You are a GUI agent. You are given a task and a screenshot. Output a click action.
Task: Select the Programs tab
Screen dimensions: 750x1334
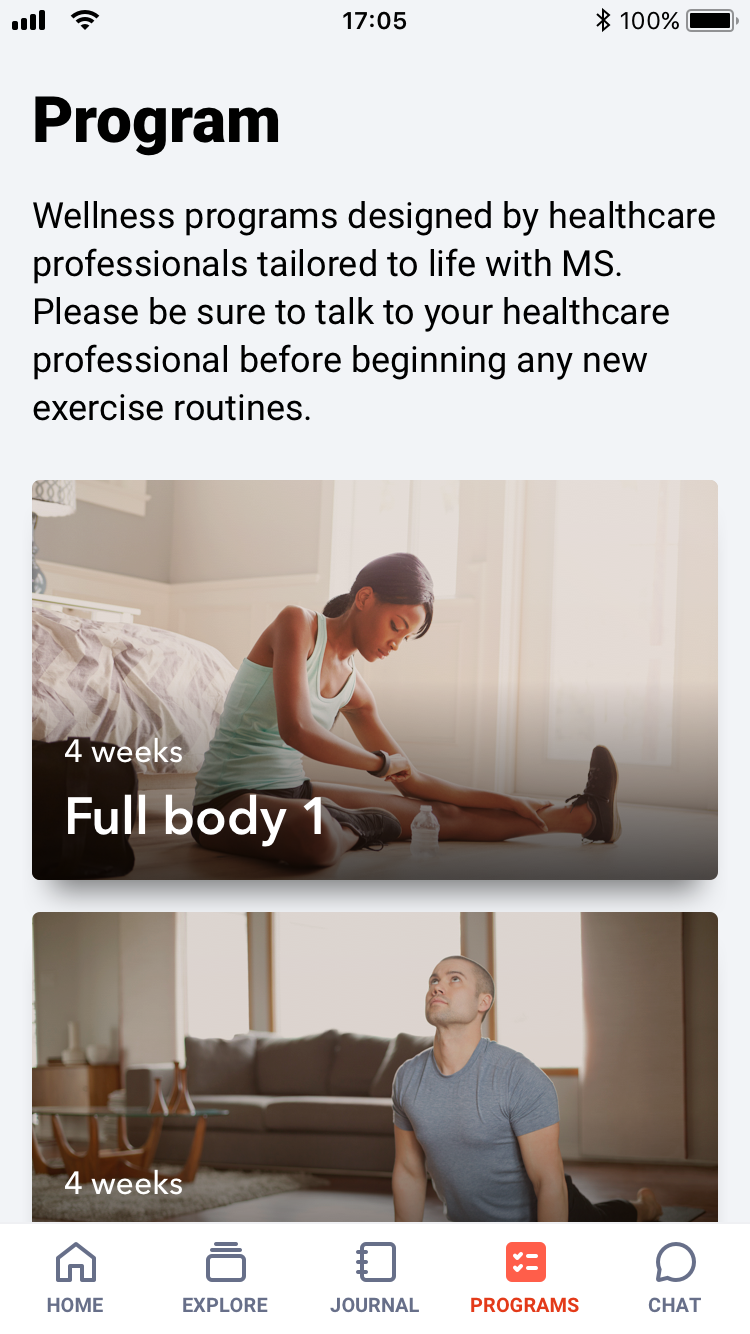(x=525, y=1277)
